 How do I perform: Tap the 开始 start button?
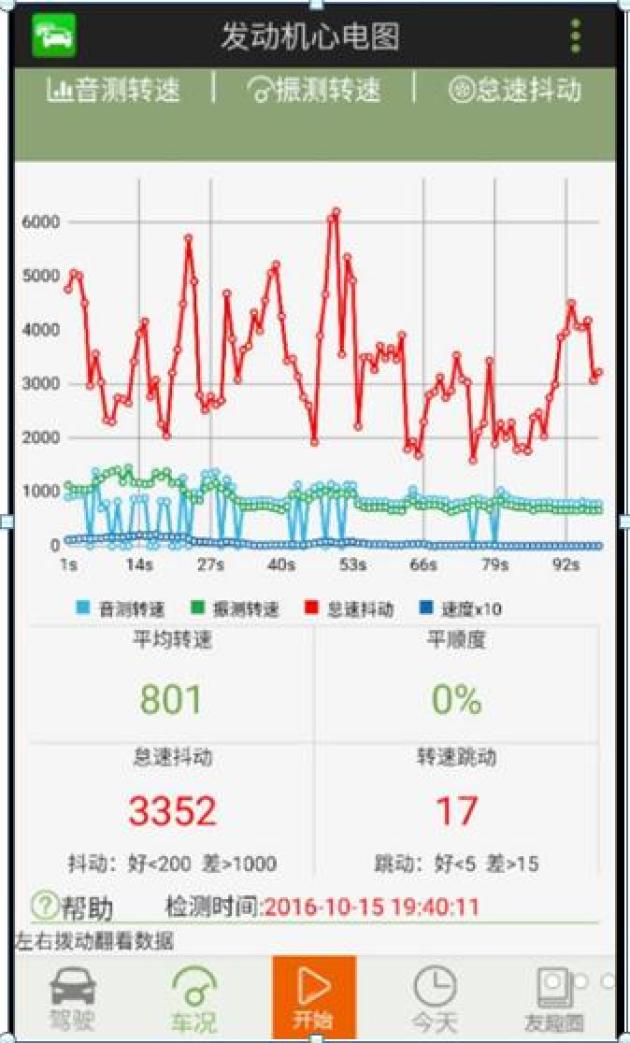click(x=314, y=998)
